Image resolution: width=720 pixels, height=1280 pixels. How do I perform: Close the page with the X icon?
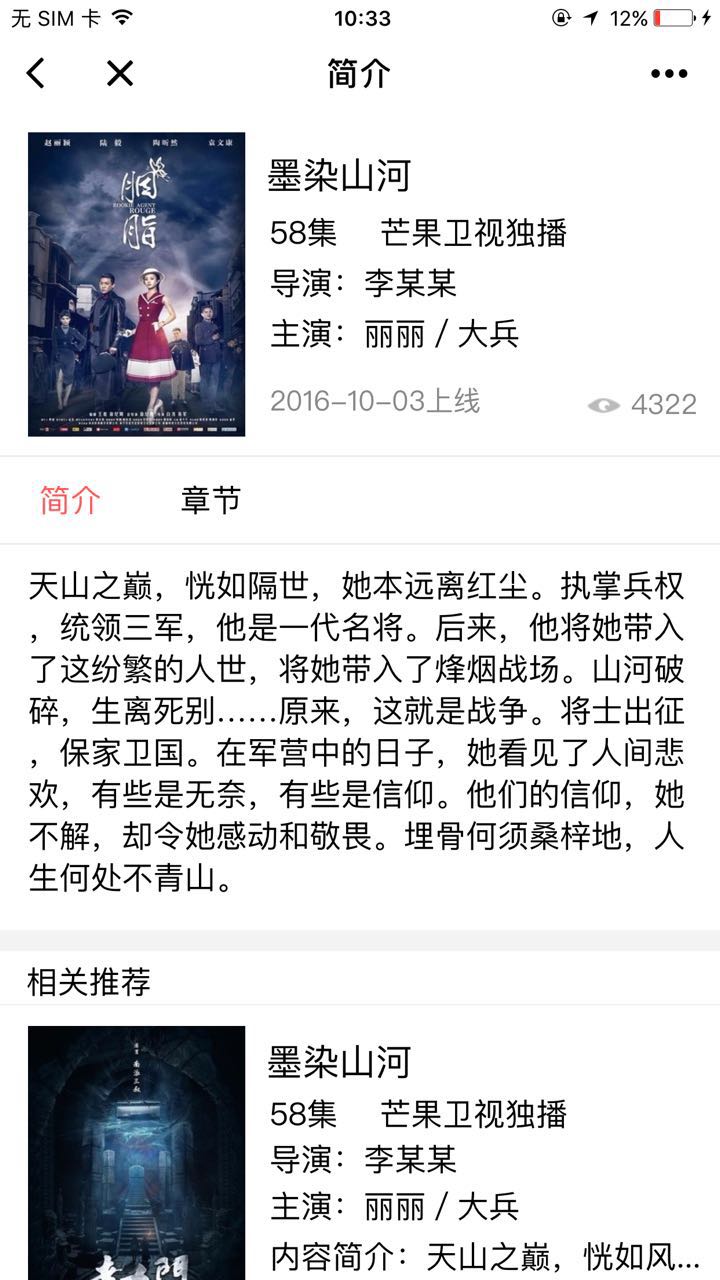[x=120, y=73]
